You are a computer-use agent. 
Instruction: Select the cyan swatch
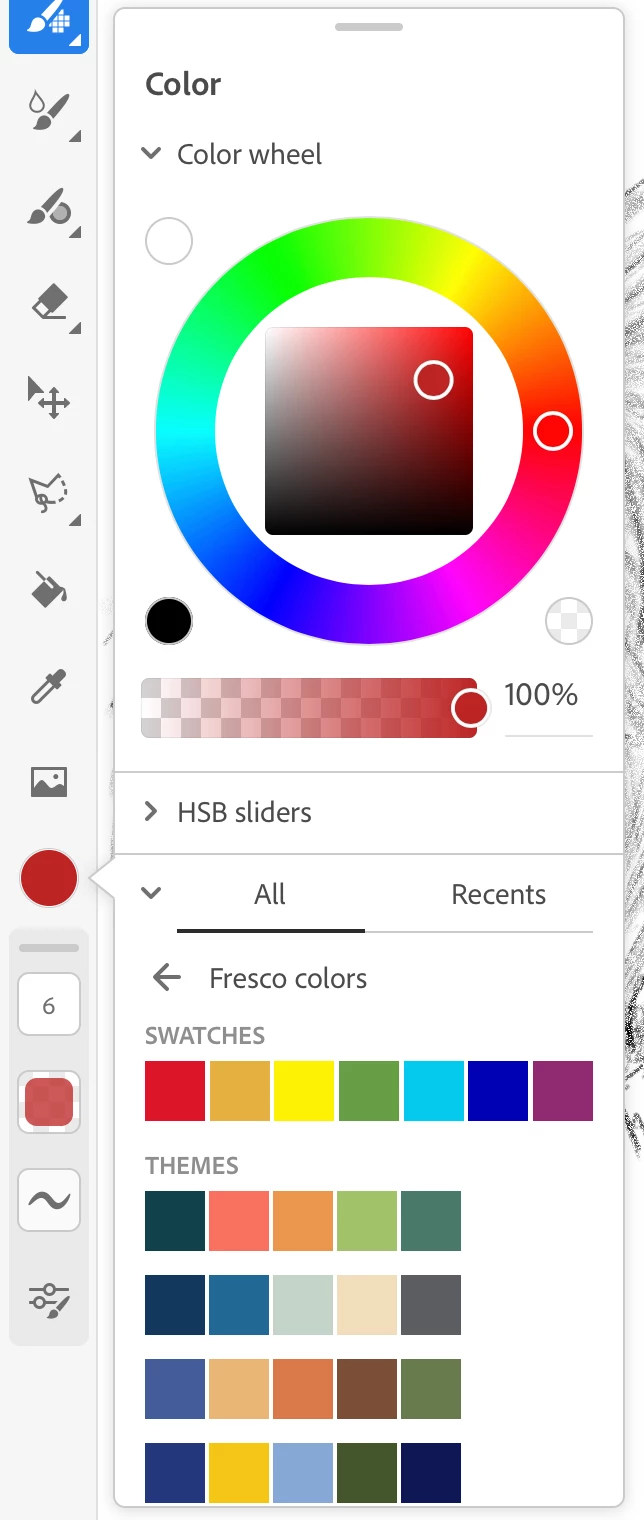coord(433,1091)
